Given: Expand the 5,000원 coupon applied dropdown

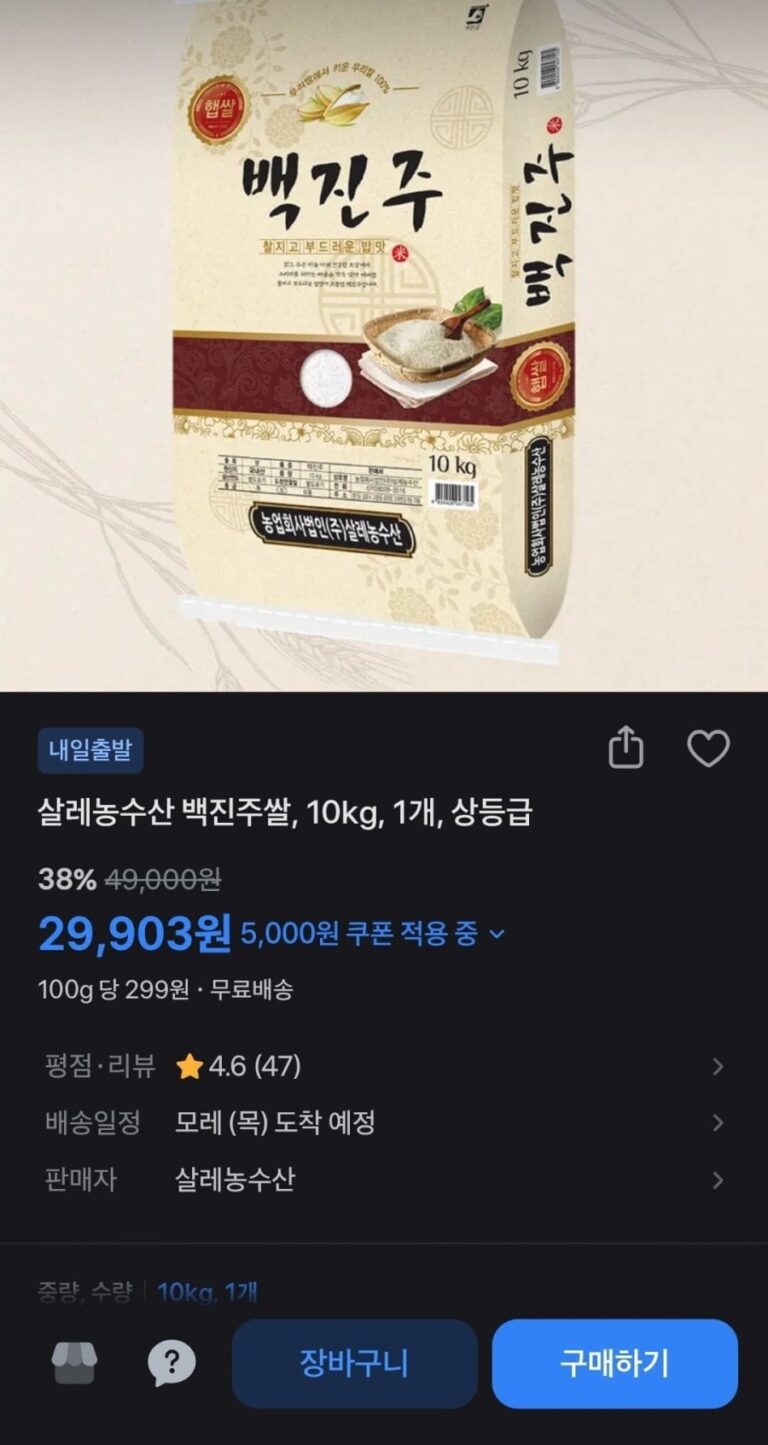Looking at the screenshot, I should [497, 935].
